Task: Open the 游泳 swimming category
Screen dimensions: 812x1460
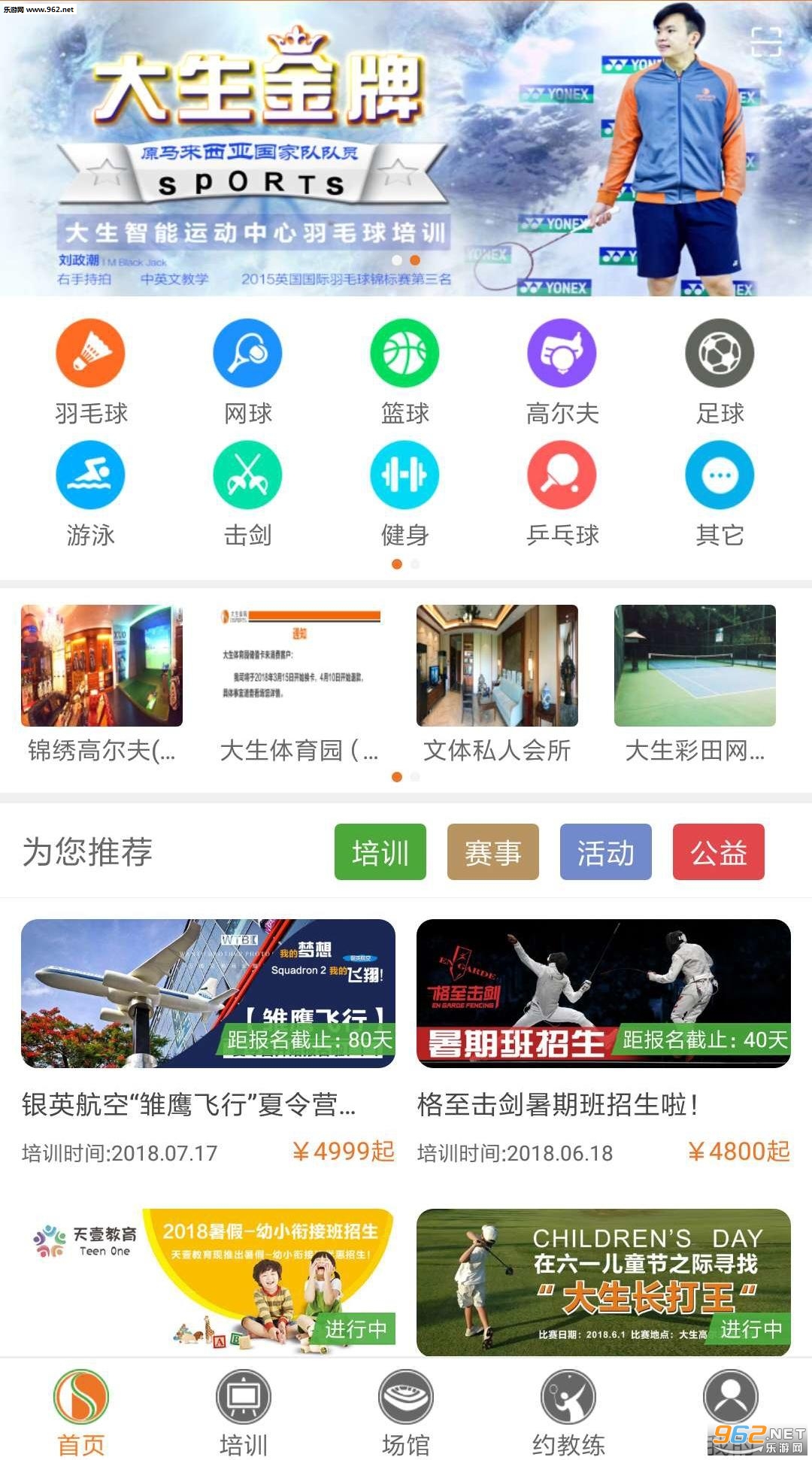Action: tap(90, 475)
